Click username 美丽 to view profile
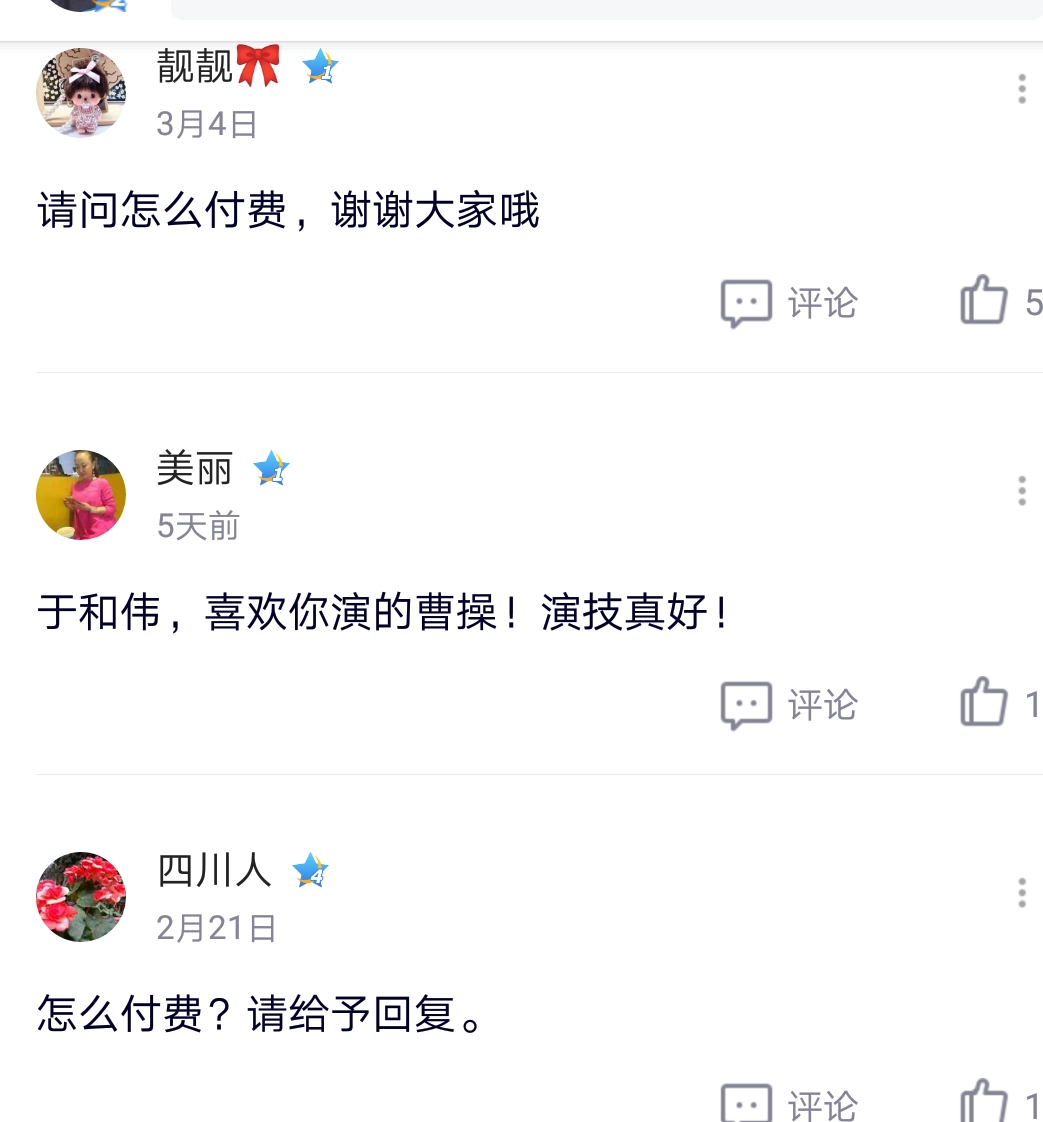This screenshot has height=1122, width=1043. [195, 468]
